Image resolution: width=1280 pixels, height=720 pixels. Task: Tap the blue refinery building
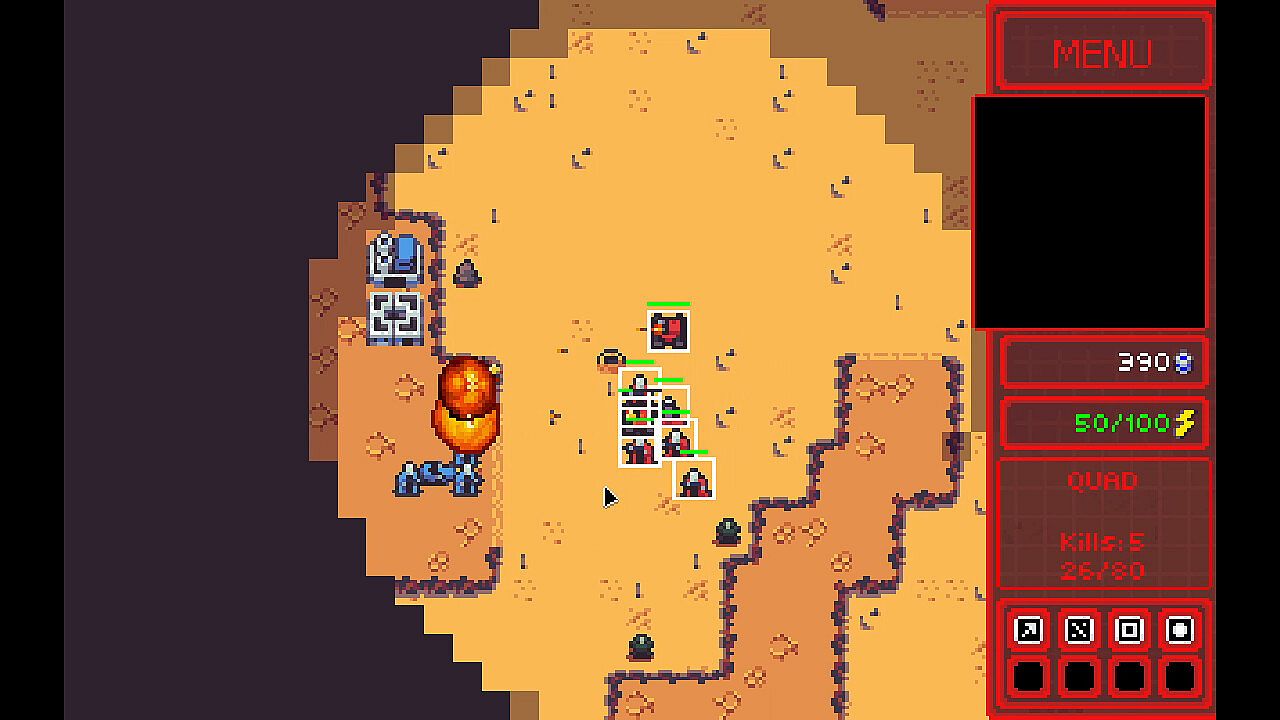(x=397, y=258)
